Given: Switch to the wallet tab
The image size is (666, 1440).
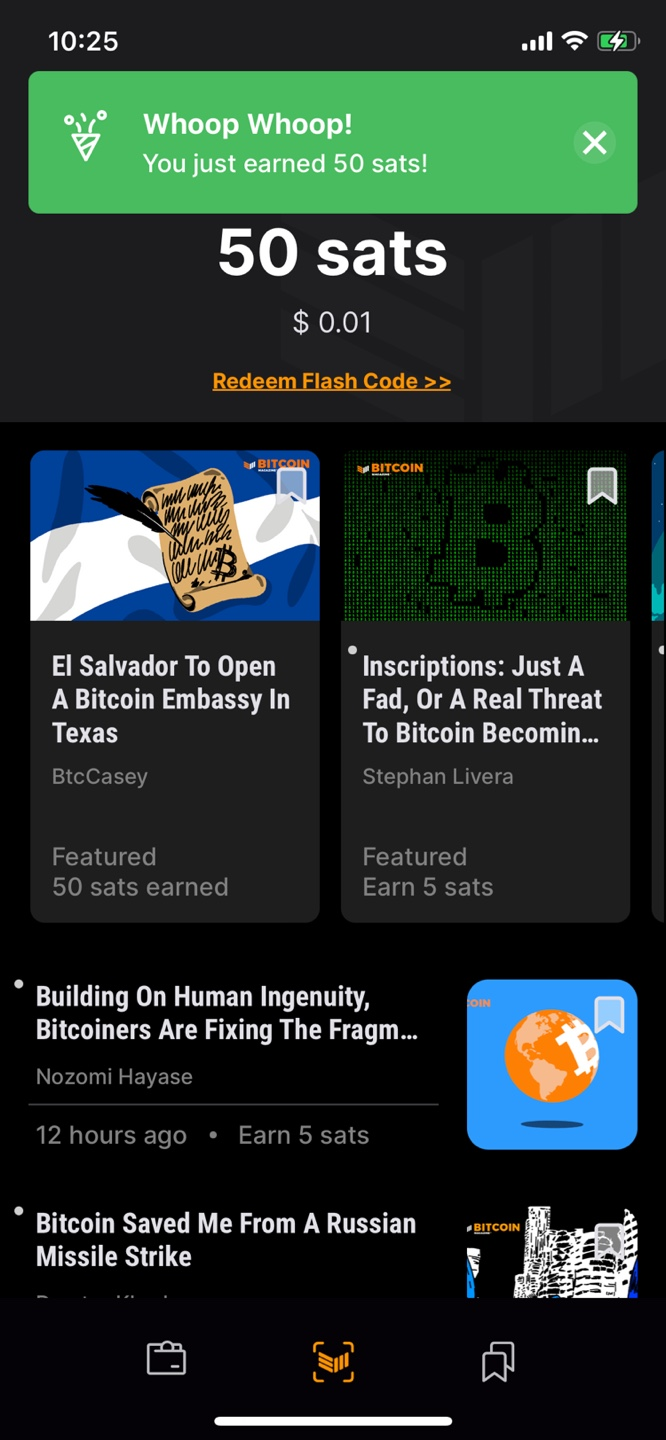Looking at the screenshot, I should tap(166, 1359).
